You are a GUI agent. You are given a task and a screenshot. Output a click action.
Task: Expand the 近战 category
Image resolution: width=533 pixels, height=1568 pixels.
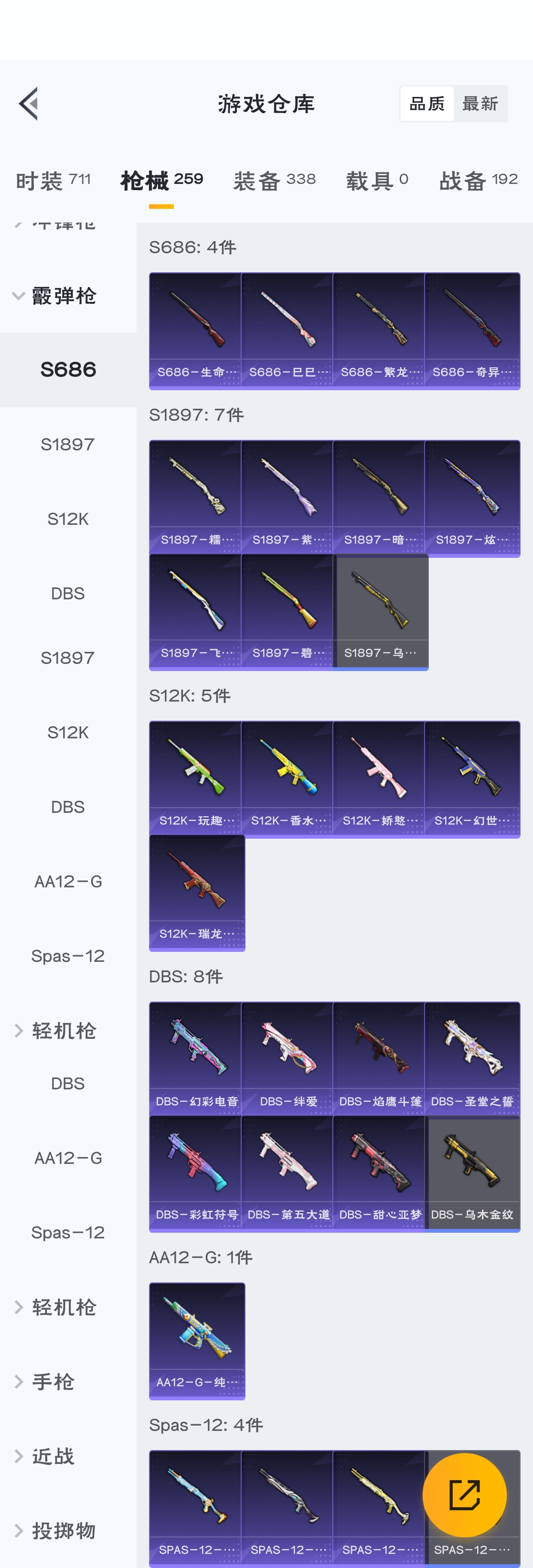coord(53,1456)
